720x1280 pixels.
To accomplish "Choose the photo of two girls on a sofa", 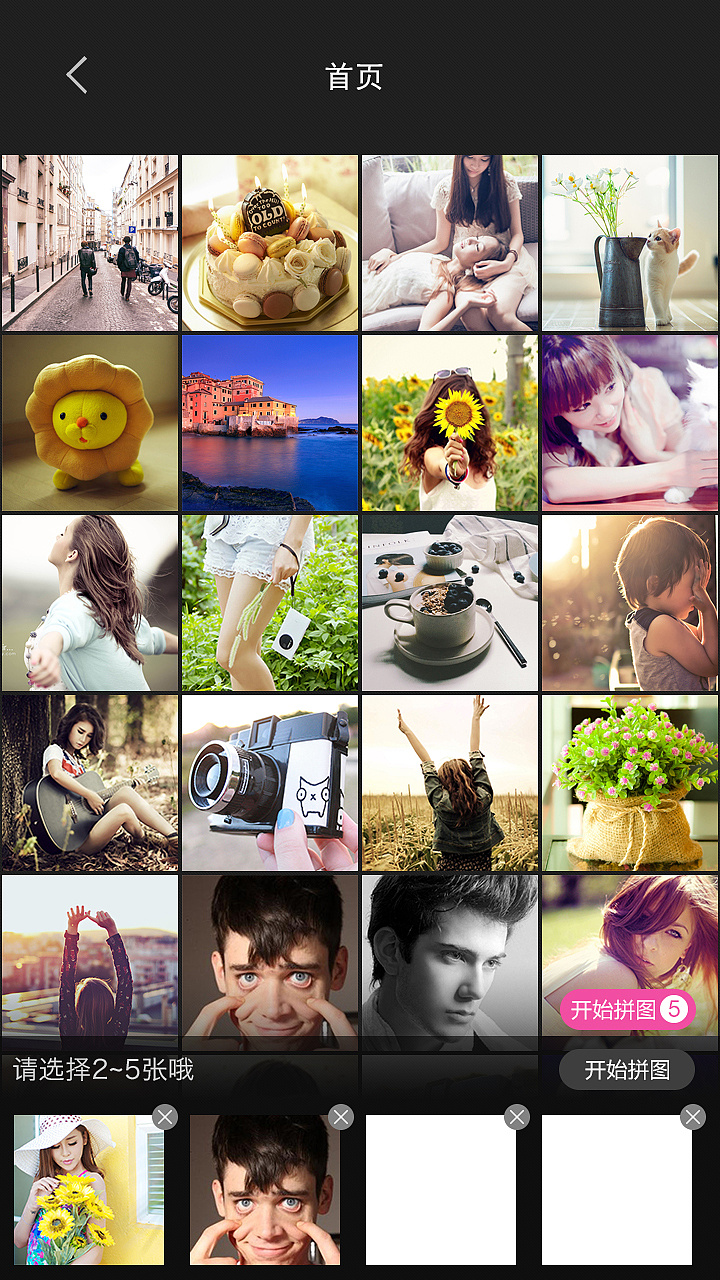I will click(450, 243).
